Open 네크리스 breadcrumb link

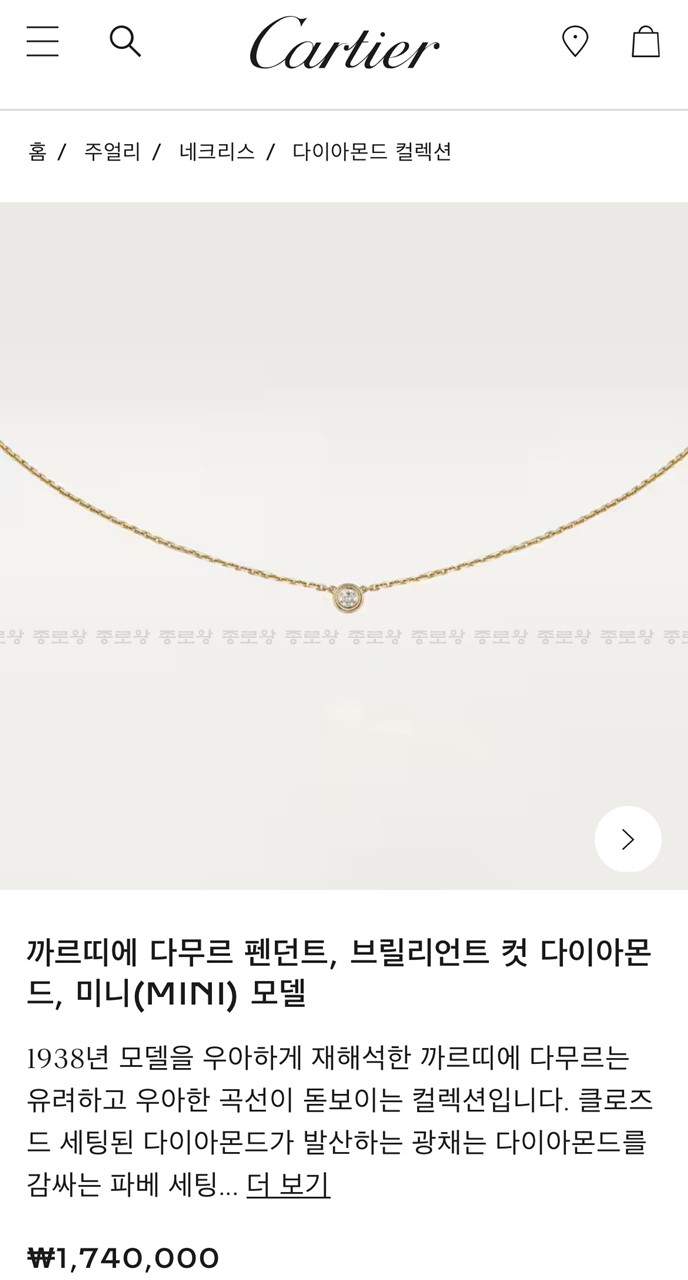click(216, 152)
